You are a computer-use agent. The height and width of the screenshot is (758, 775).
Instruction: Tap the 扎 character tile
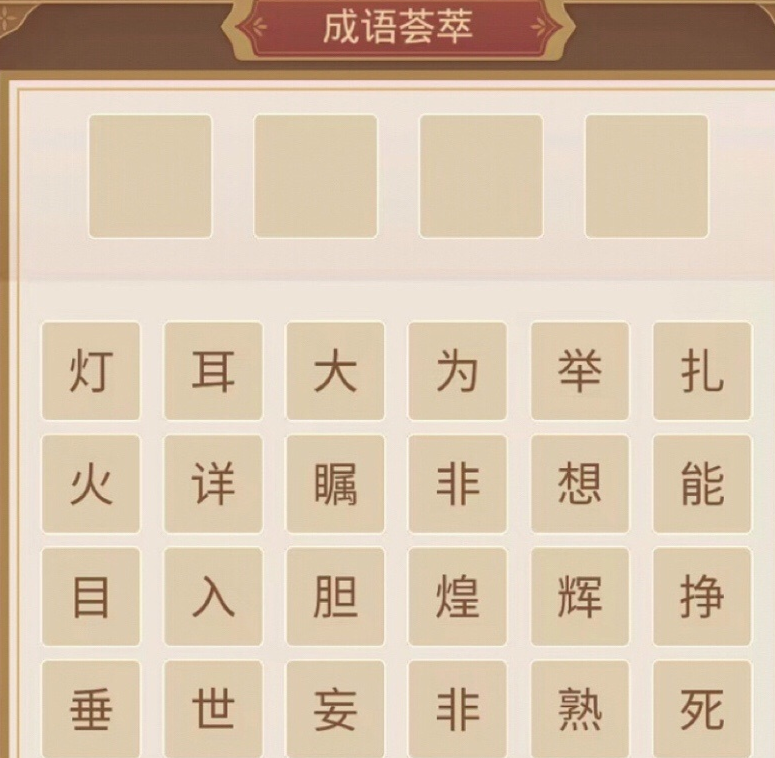click(x=702, y=371)
